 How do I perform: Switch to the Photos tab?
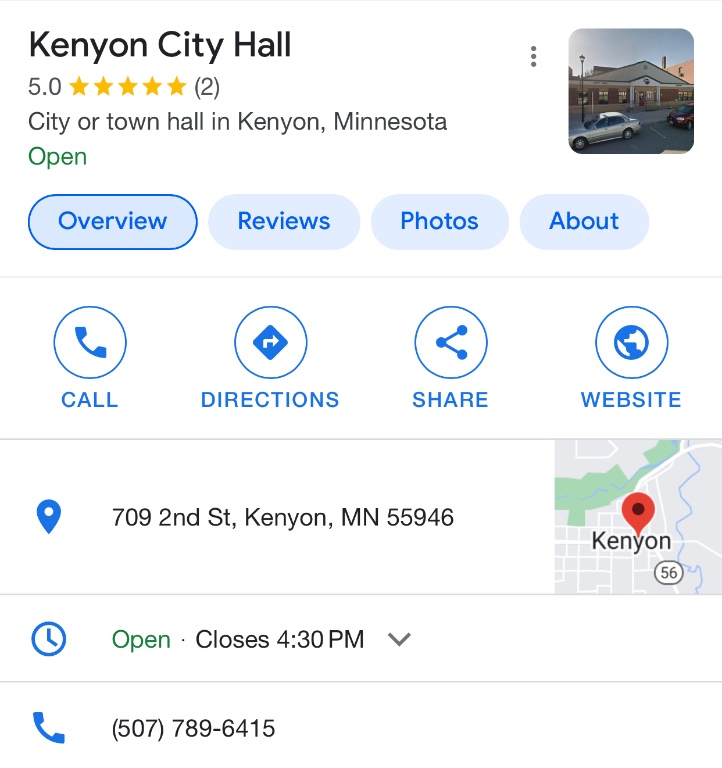pyautogui.click(x=439, y=221)
